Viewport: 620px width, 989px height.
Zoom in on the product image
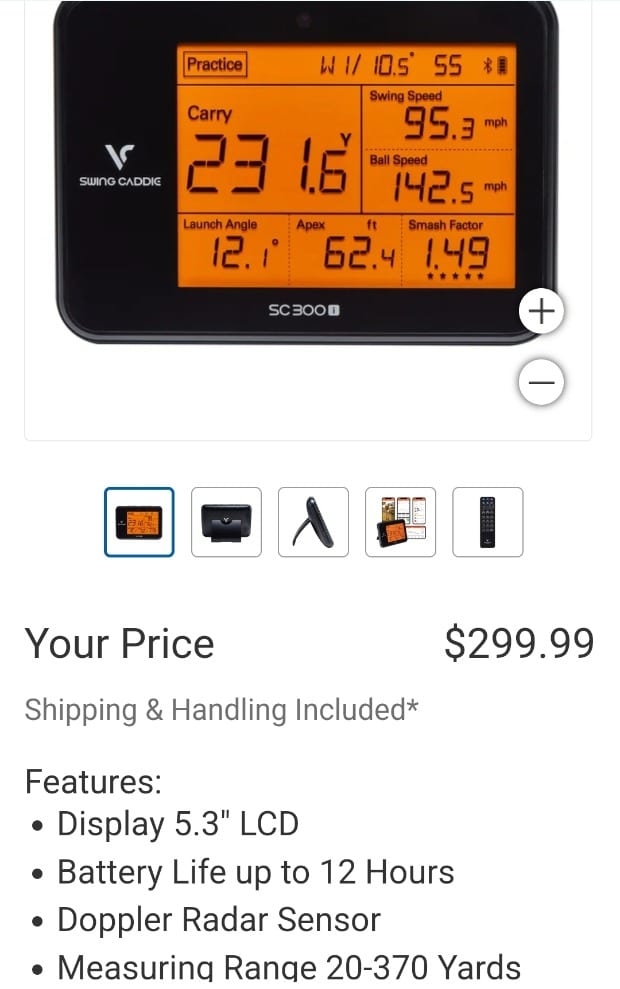pyautogui.click(x=541, y=311)
